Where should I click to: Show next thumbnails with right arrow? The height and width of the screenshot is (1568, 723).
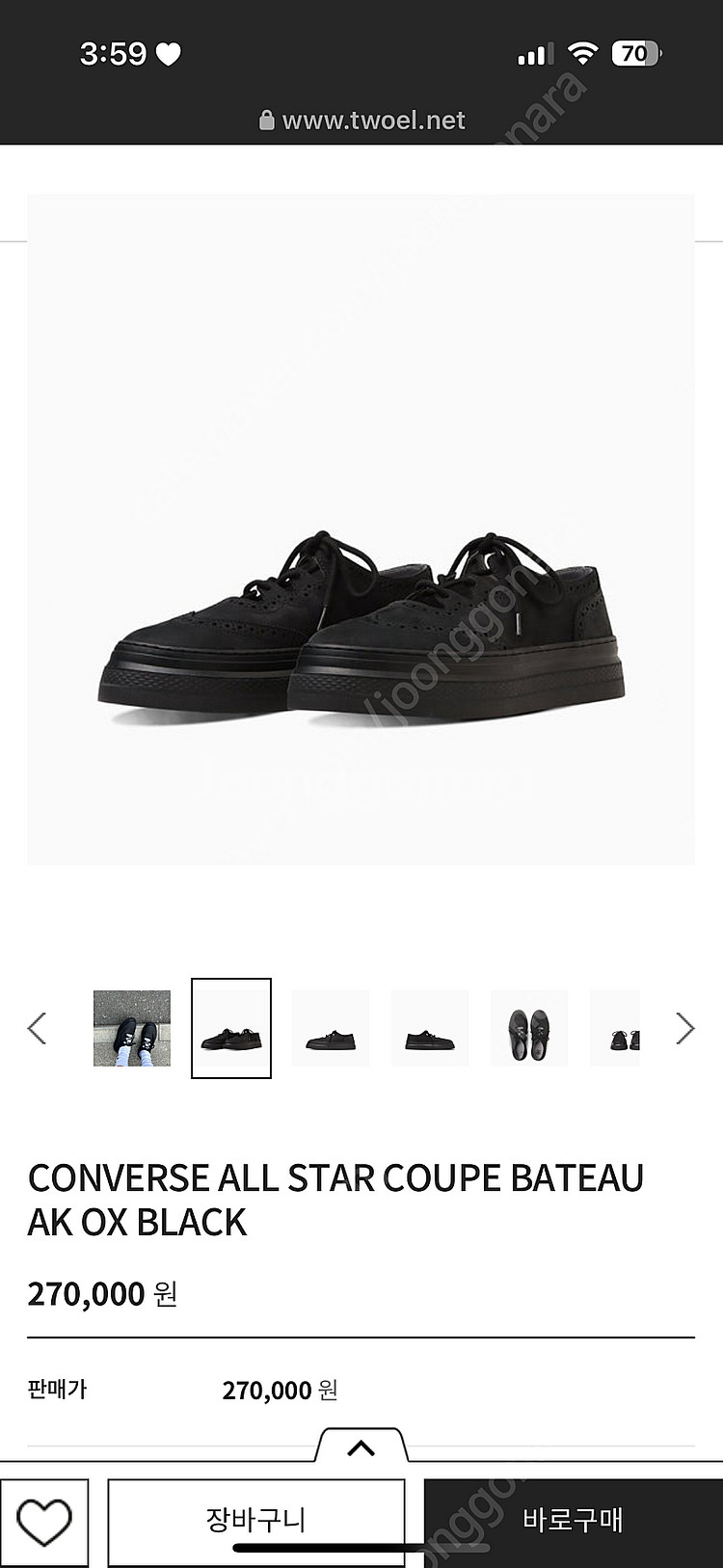point(684,1028)
